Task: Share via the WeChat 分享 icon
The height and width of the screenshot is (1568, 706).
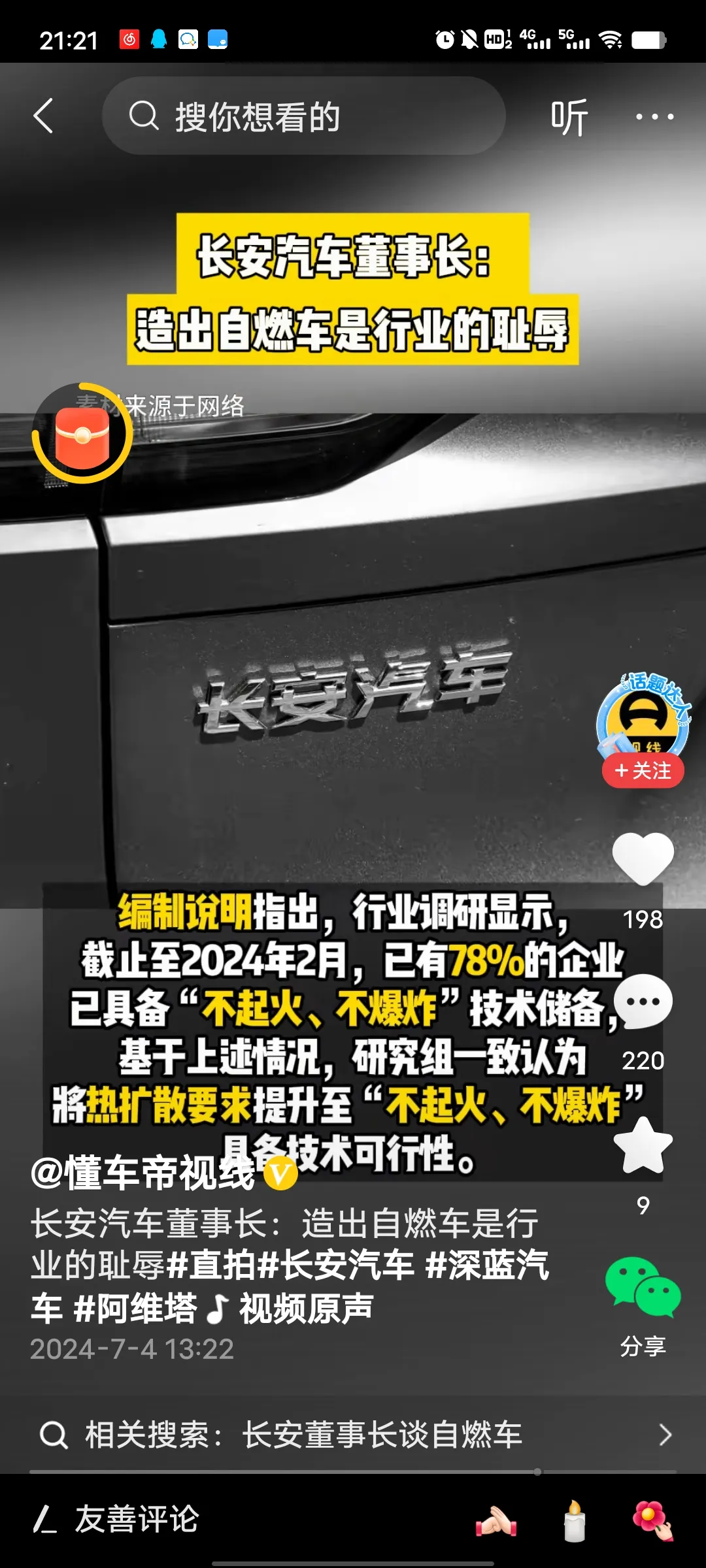Action: (x=643, y=1288)
